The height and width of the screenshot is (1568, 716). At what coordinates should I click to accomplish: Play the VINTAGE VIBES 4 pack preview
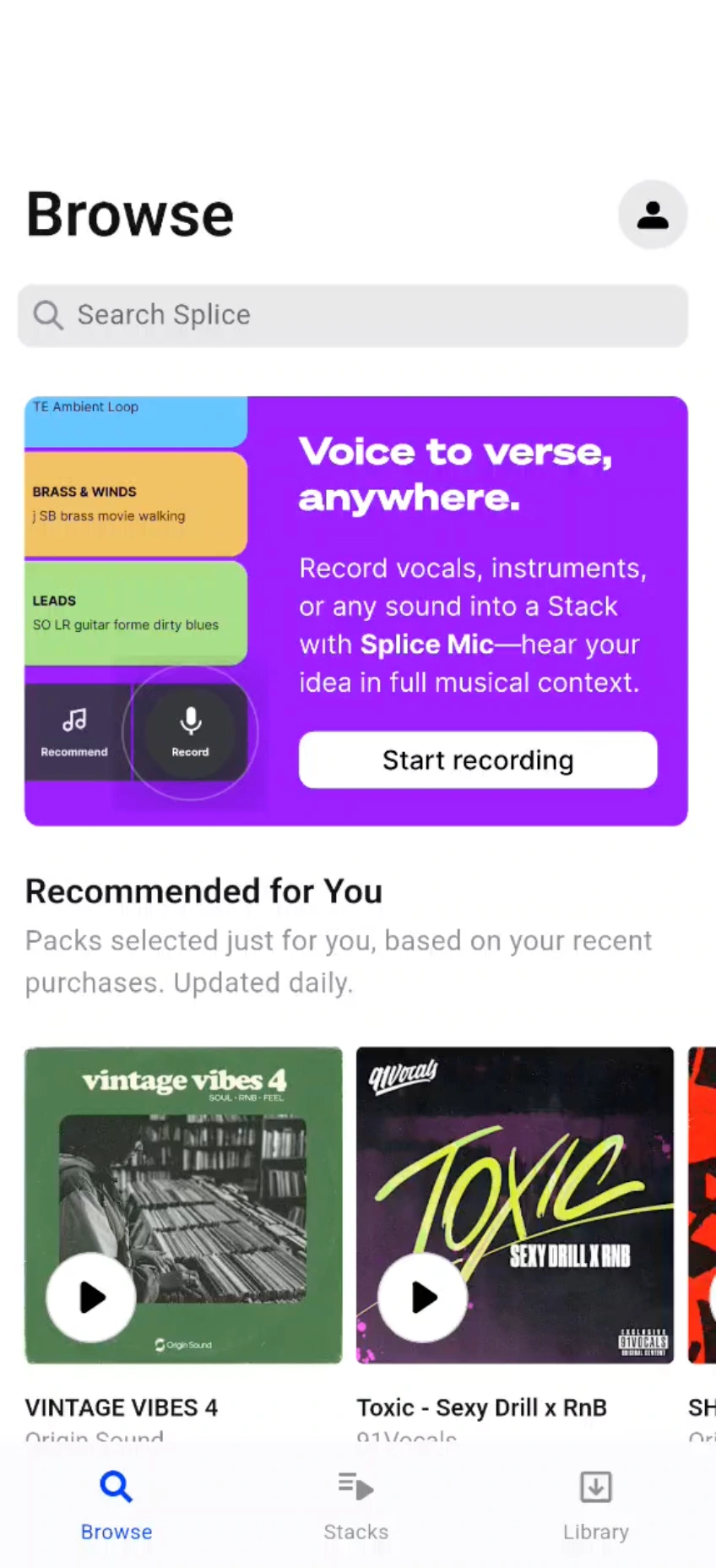[90, 1298]
